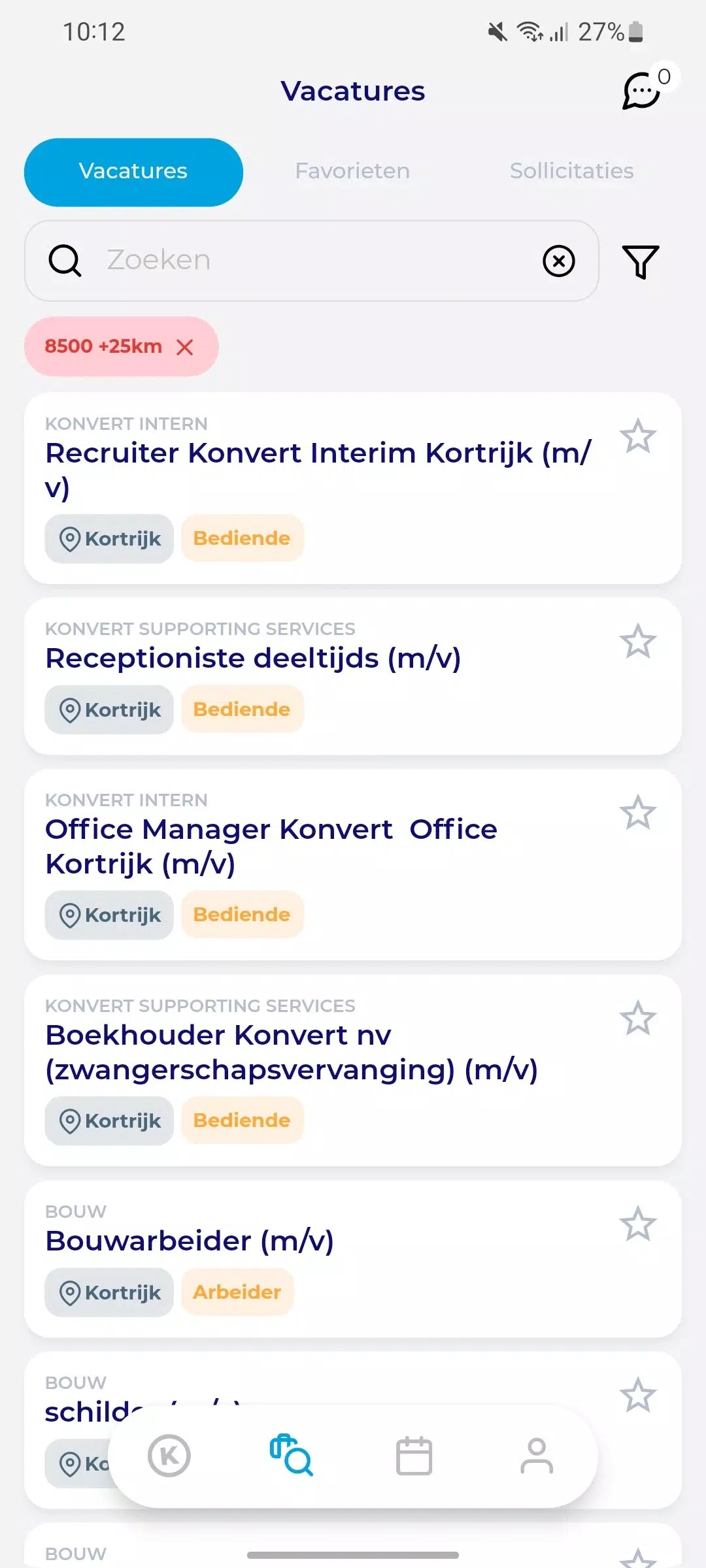Image resolution: width=706 pixels, height=1568 pixels.
Task: Clear the search field with the X icon
Action: [559, 261]
